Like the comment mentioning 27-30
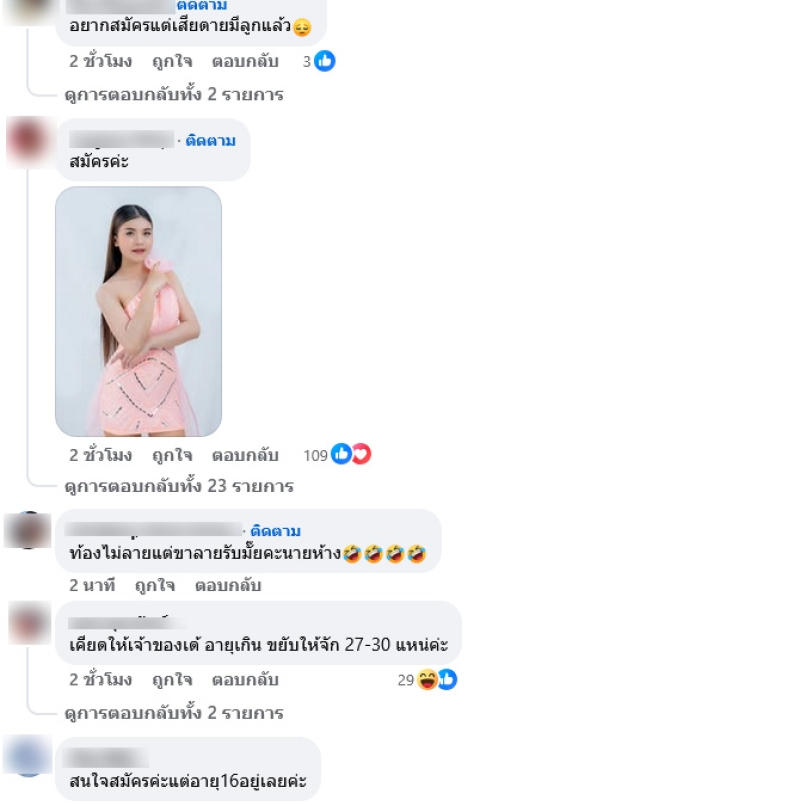This screenshot has width=800, height=806. tap(171, 680)
